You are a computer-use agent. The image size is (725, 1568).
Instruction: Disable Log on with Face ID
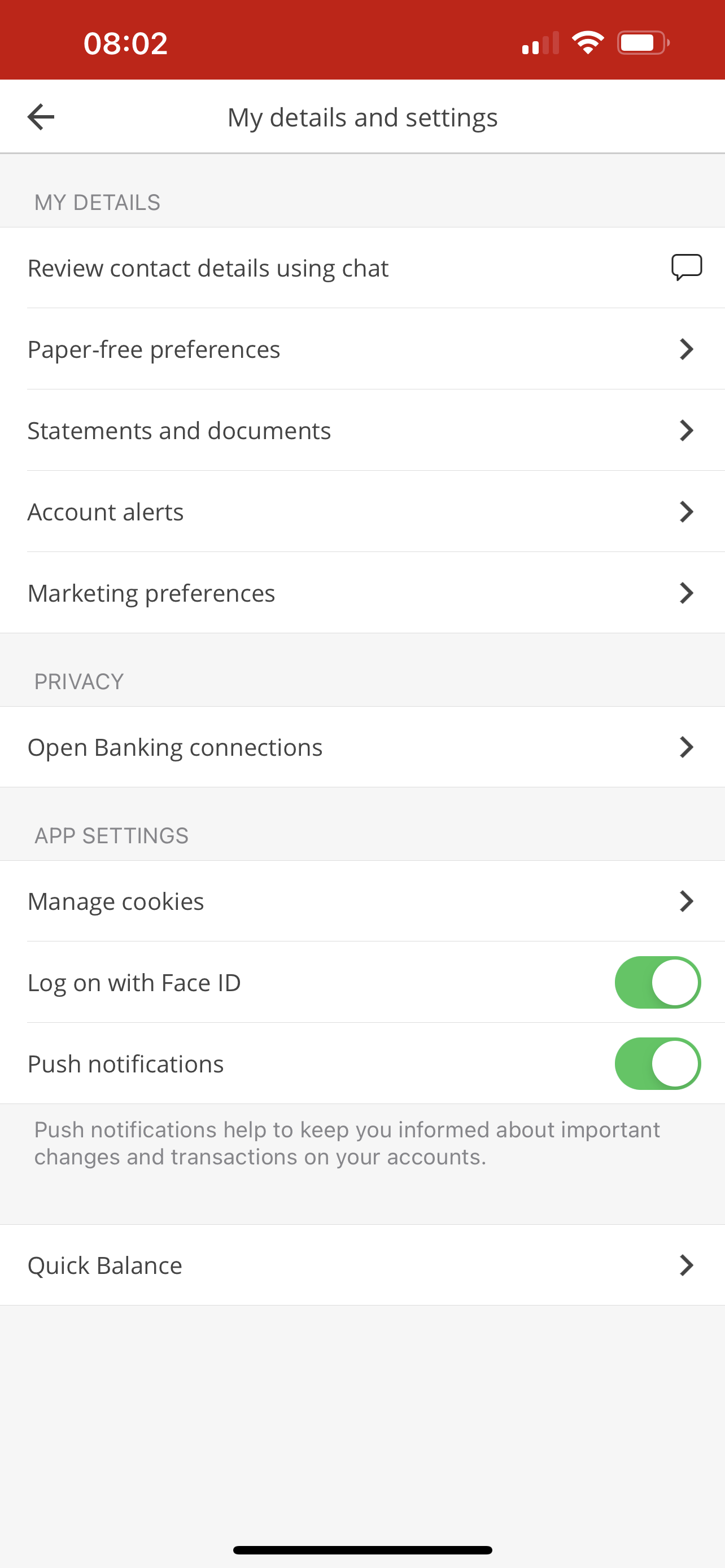(657, 983)
